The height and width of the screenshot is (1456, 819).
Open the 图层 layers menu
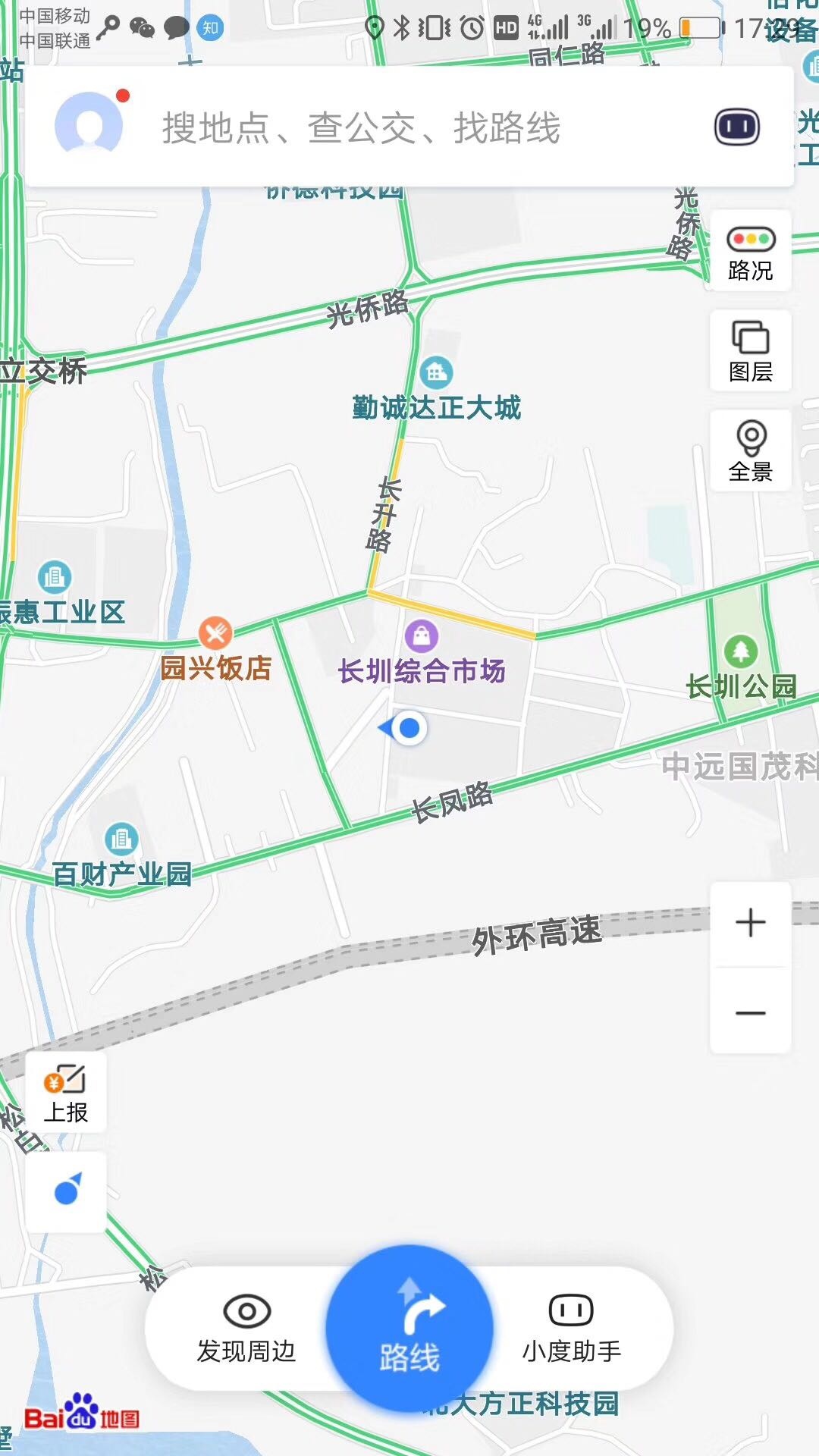750,351
